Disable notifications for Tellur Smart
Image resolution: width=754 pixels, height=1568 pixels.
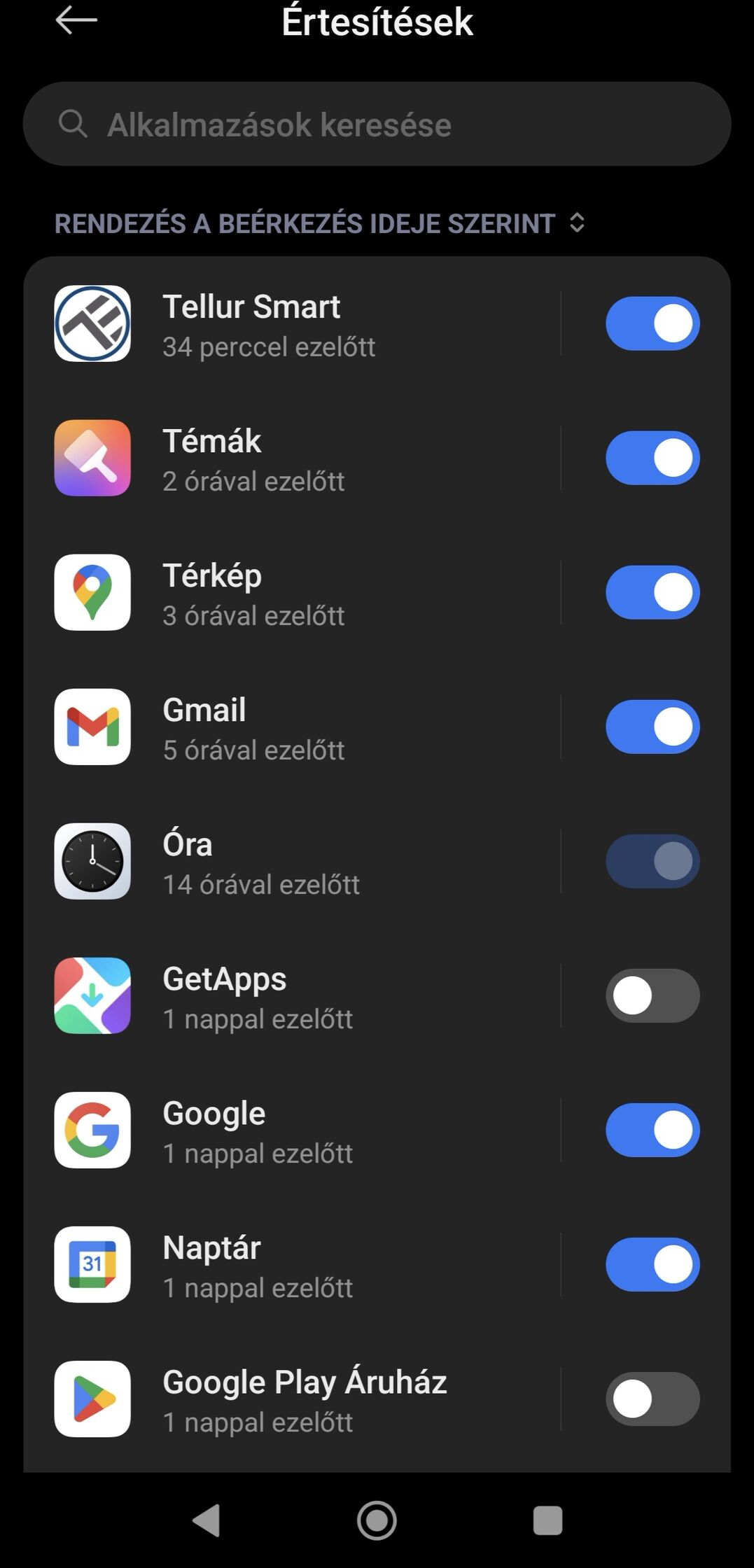click(x=652, y=323)
